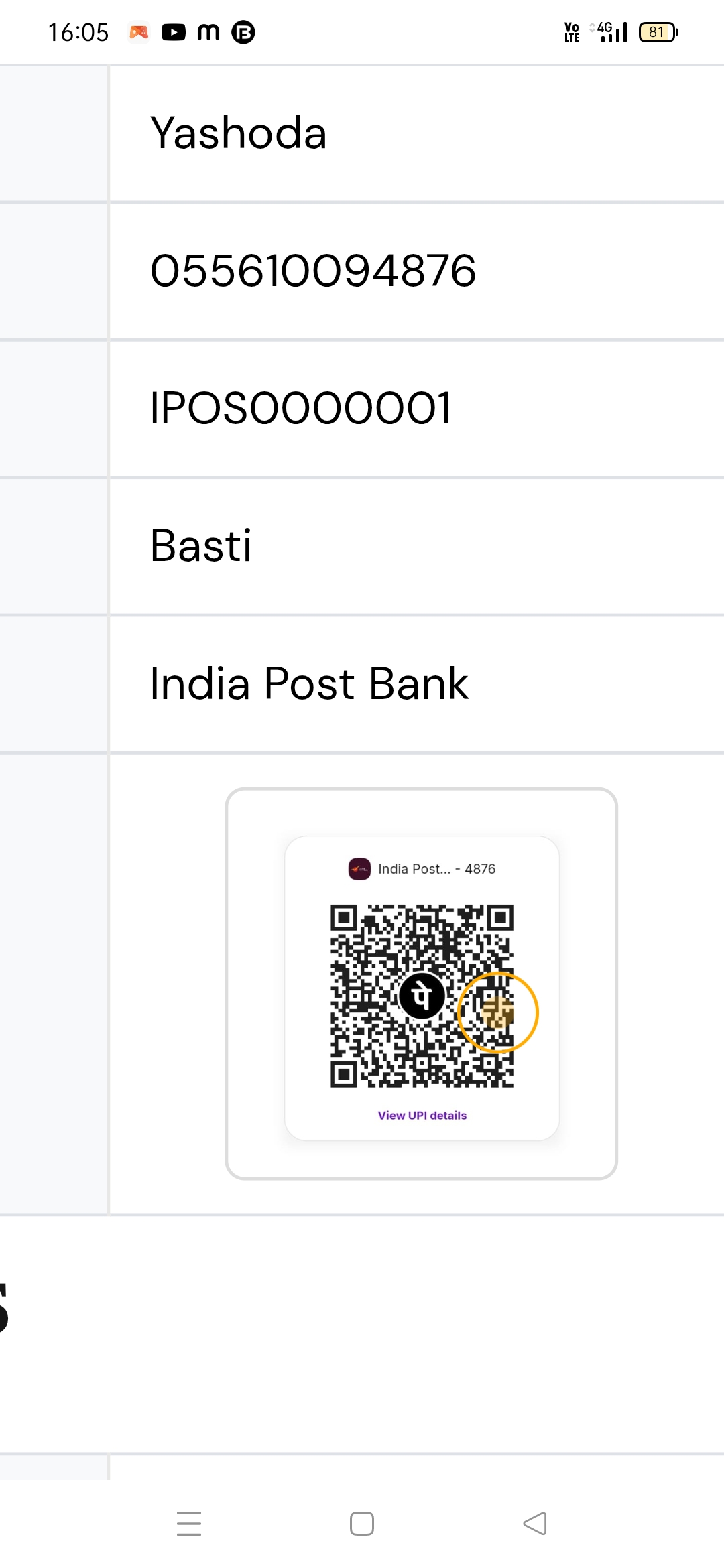Open the India Post QR code image
The image size is (724, 1568).
pos(422,983)
